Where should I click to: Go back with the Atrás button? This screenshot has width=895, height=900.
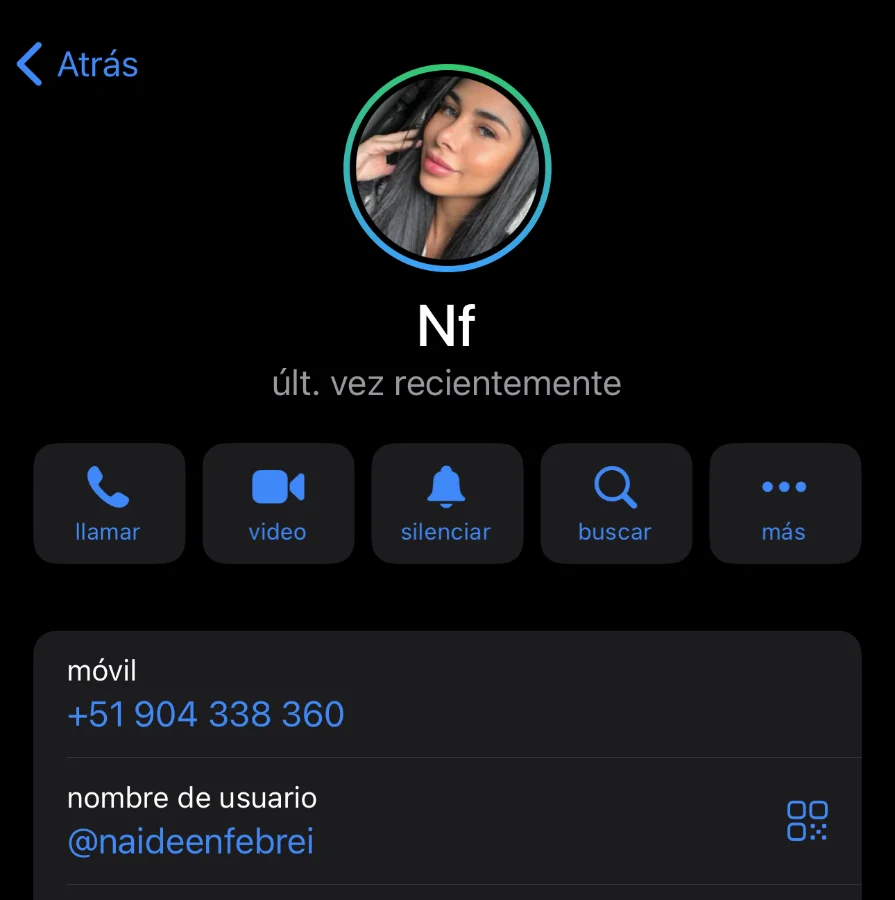coord(78,65)
